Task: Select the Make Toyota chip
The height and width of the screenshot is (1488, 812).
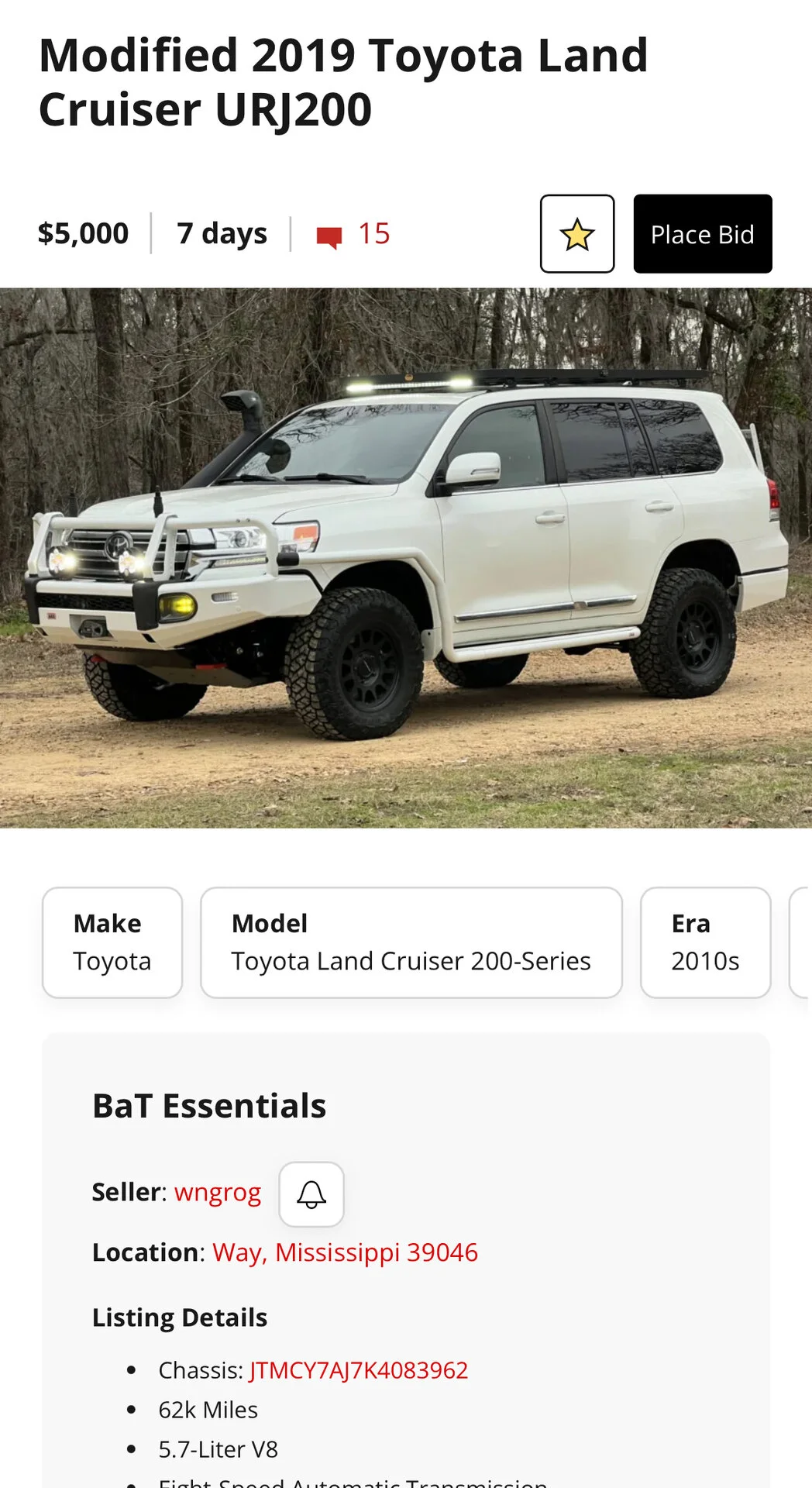Action: tap(112, 942)
